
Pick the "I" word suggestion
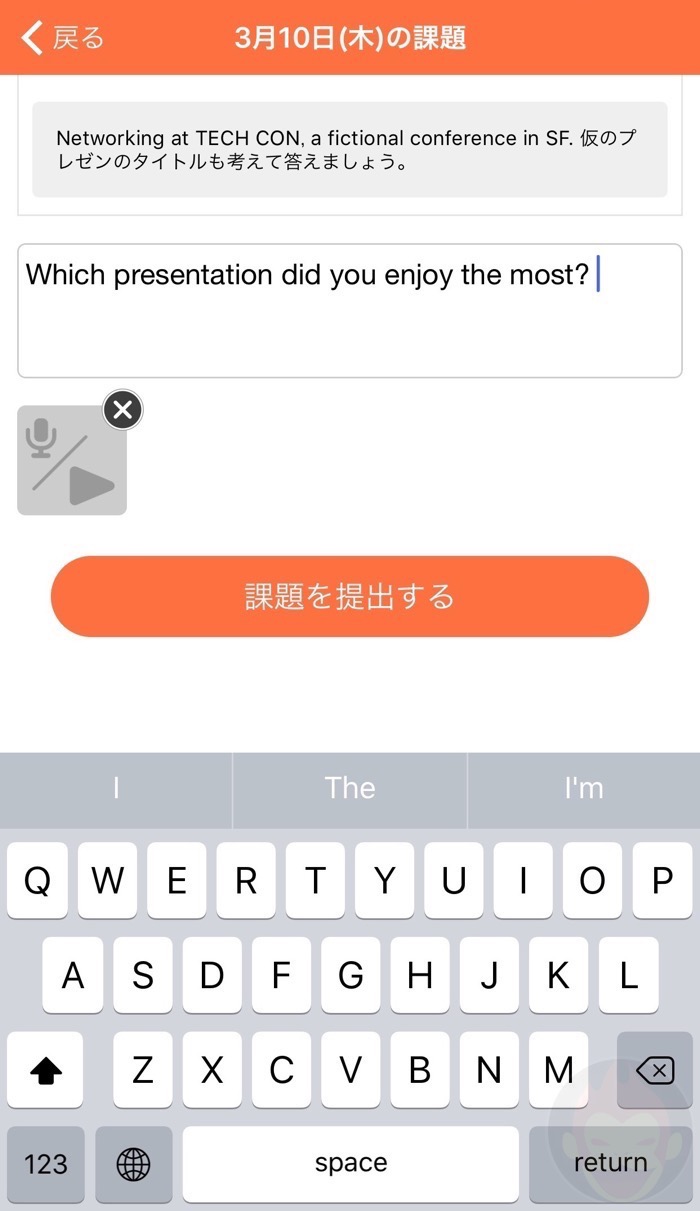coord(116,788)
